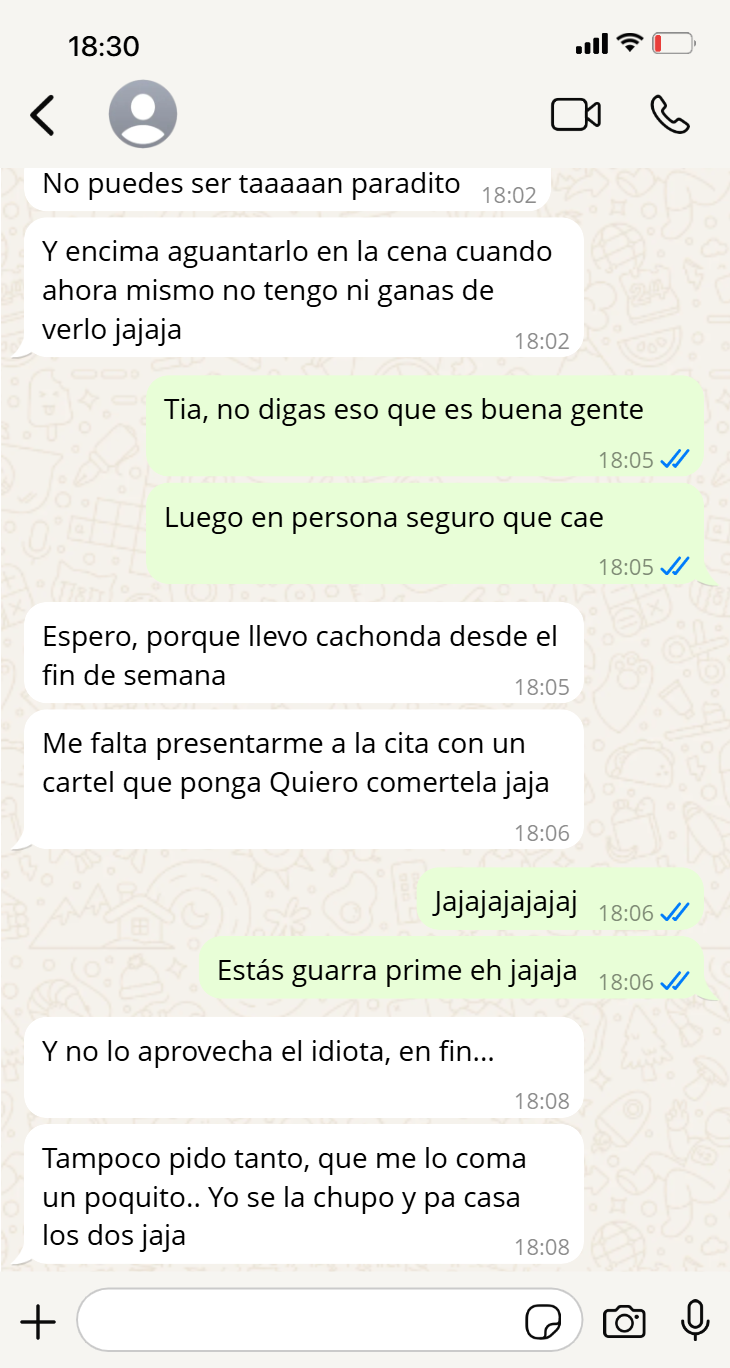
Task: Tap the microphone to record voice message
Action: [x=695, y=1321]
